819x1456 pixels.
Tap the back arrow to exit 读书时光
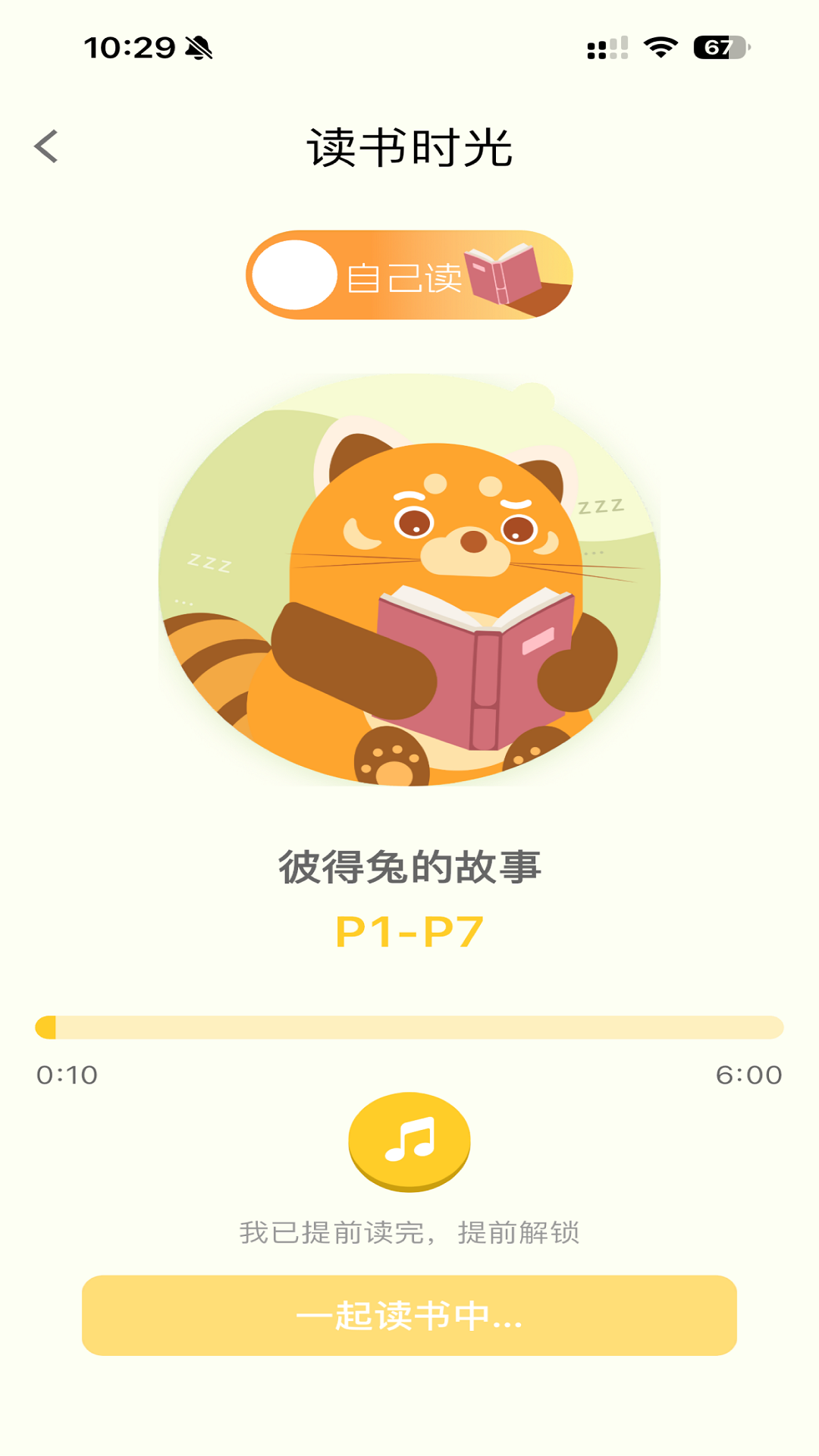[47, 147]
